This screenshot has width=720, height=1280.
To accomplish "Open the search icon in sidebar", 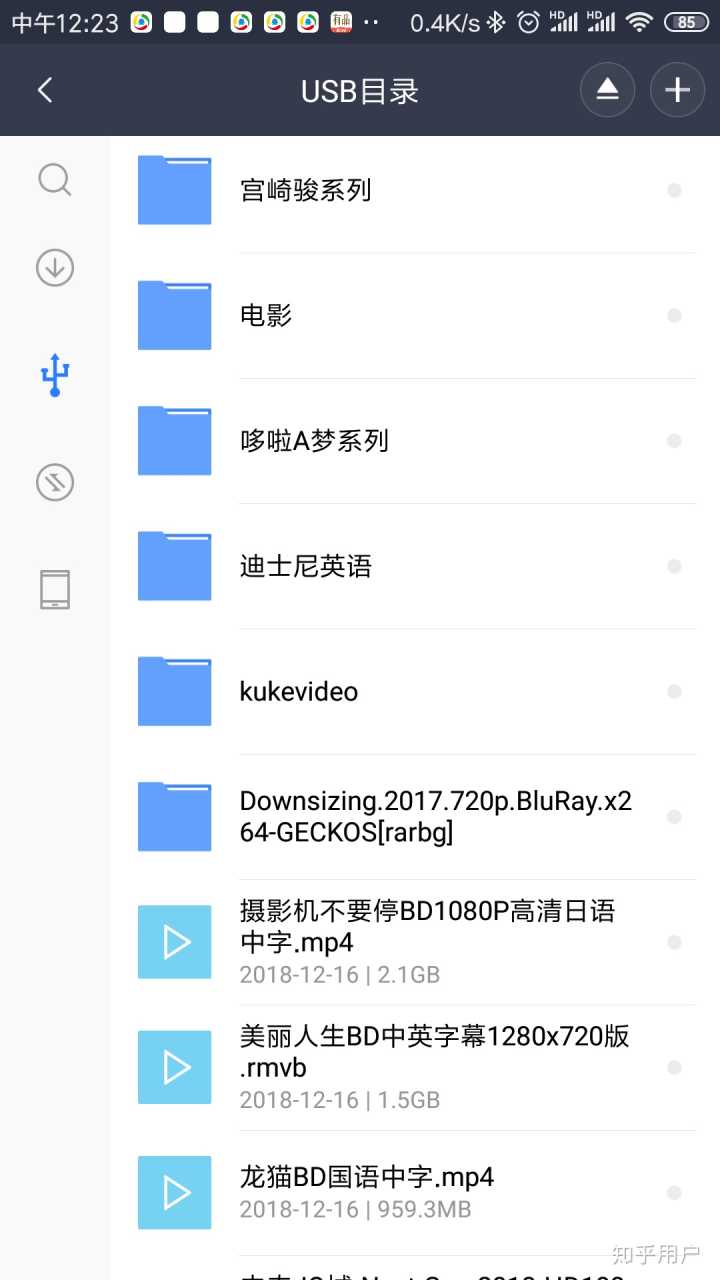I will (x=54, y=180).
